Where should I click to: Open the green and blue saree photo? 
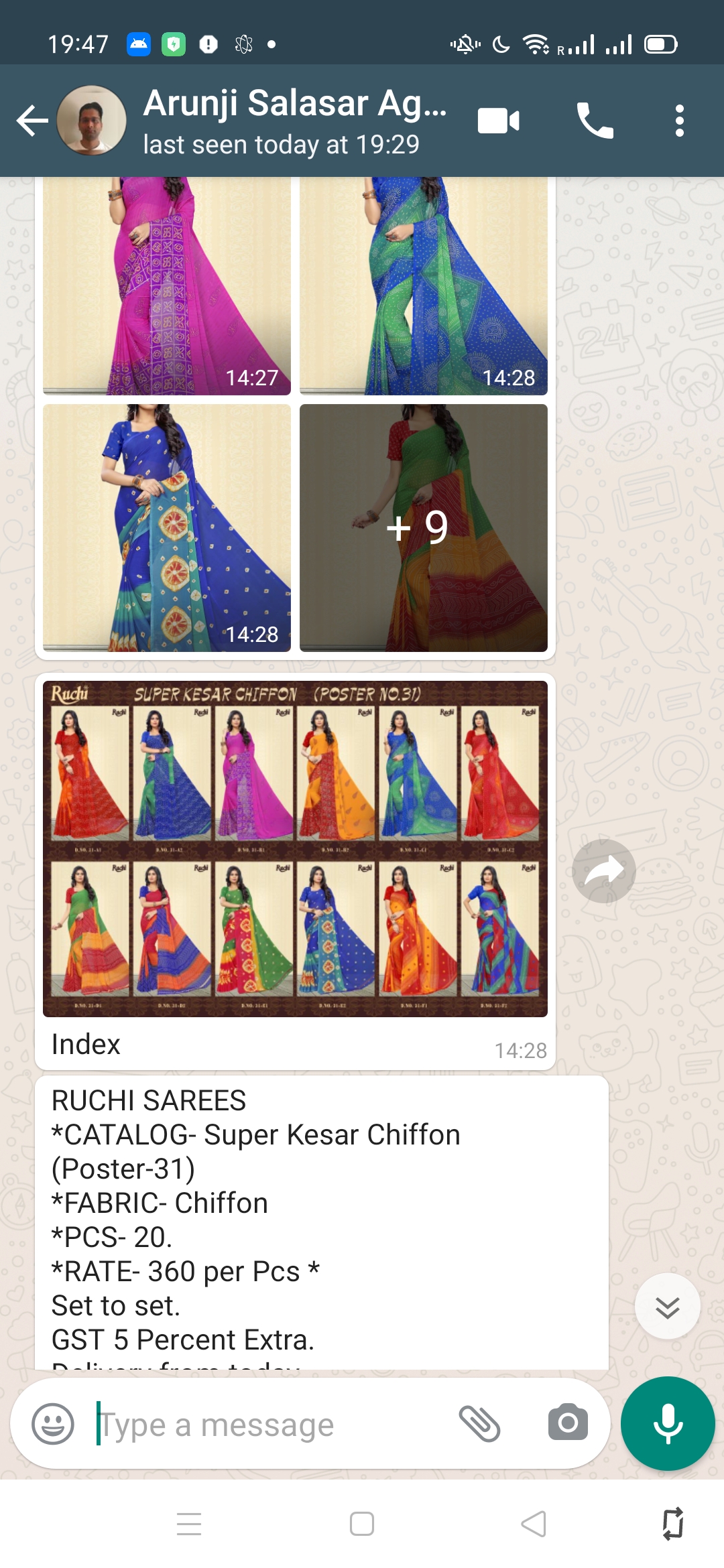423,285
